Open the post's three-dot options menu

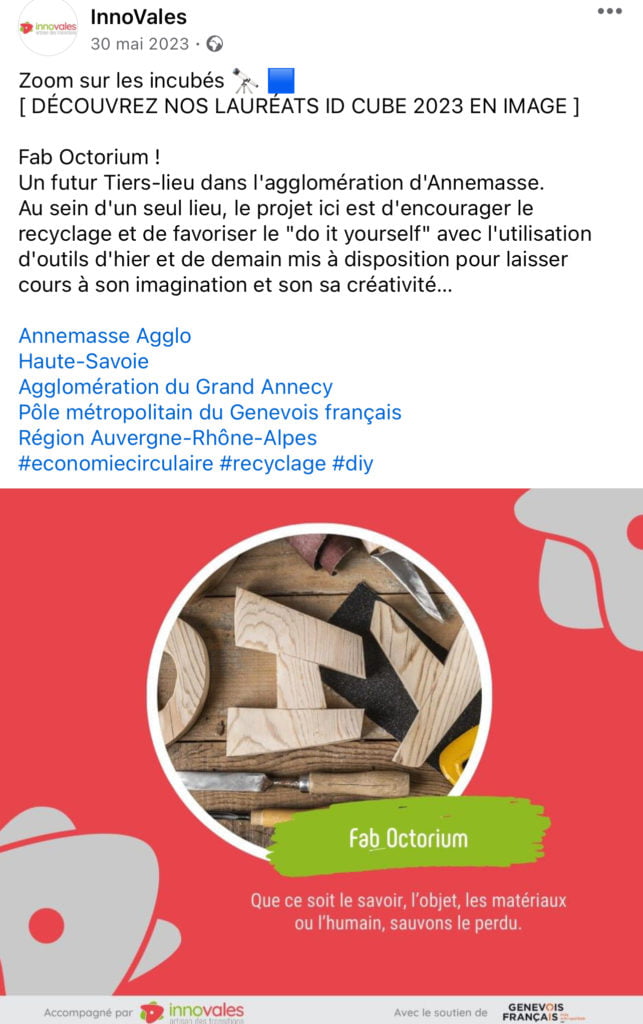(609, 11)
